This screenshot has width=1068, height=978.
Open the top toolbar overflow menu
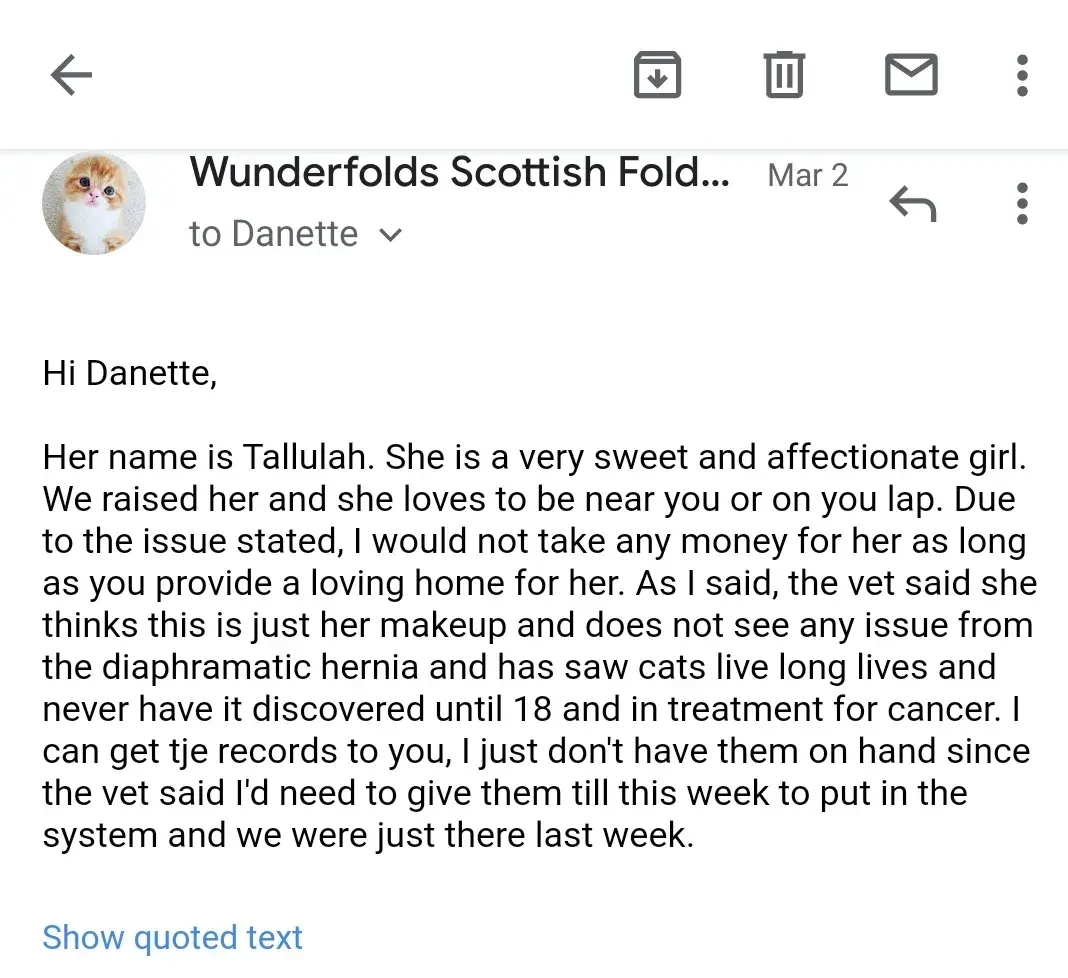click(x=1021, y=75)
